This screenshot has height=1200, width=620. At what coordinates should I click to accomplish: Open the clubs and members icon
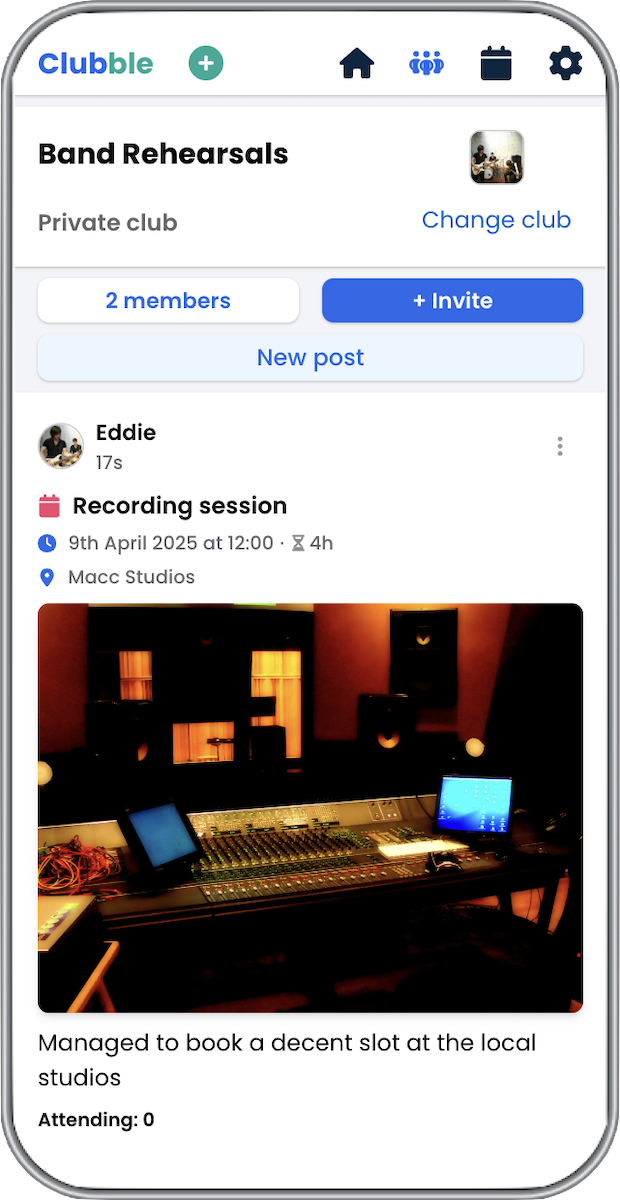pos(426,64)
